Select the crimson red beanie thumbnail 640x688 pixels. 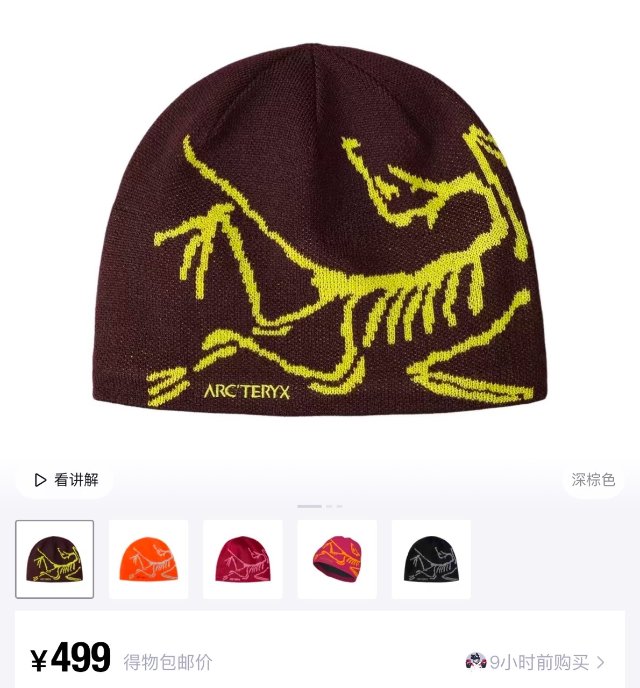243,559
